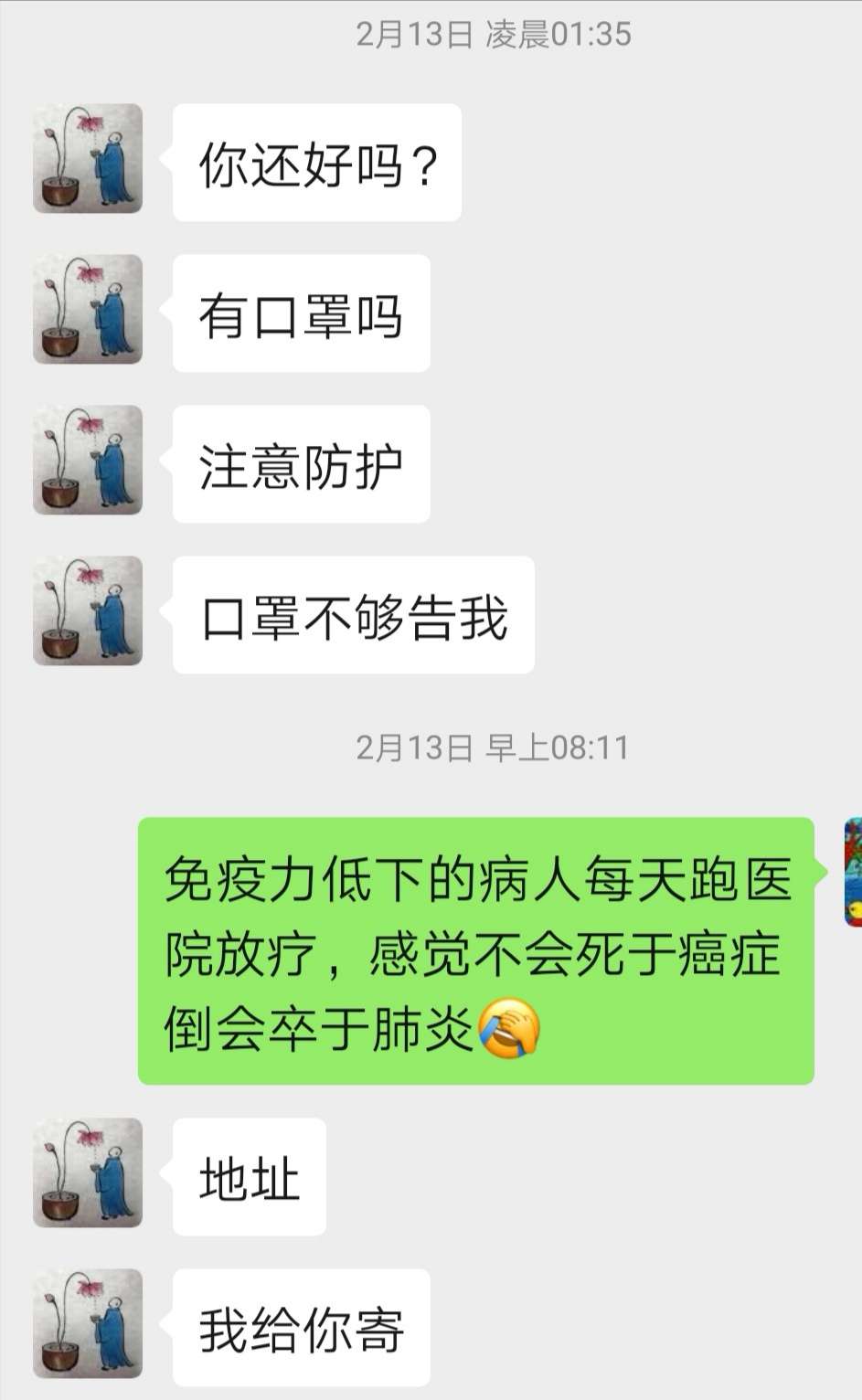Click the "地址" message bubble
Viewport: 862px width, 1400px height.
[x=248, y=1179]
